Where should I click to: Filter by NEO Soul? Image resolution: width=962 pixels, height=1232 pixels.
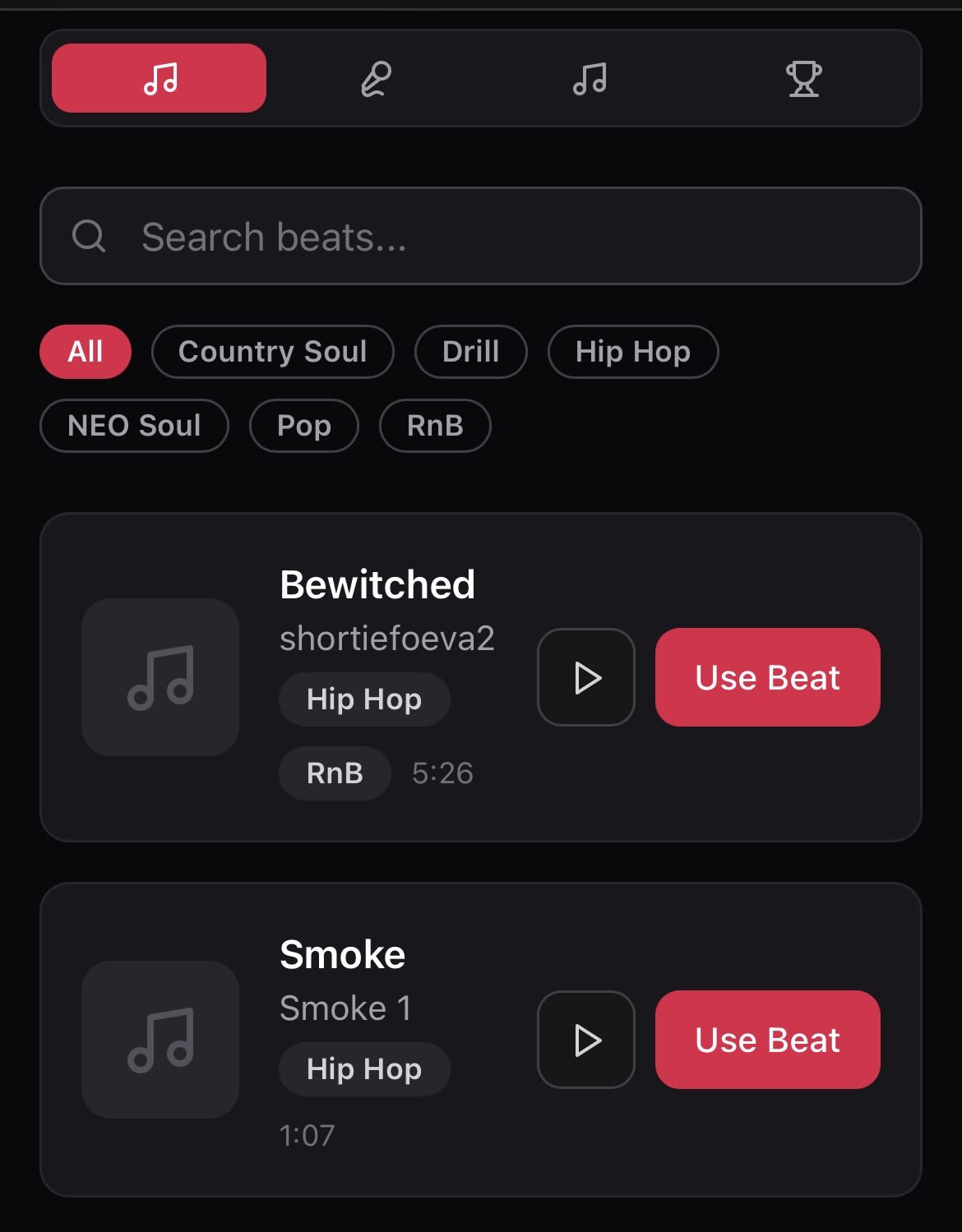pos(134,426)
